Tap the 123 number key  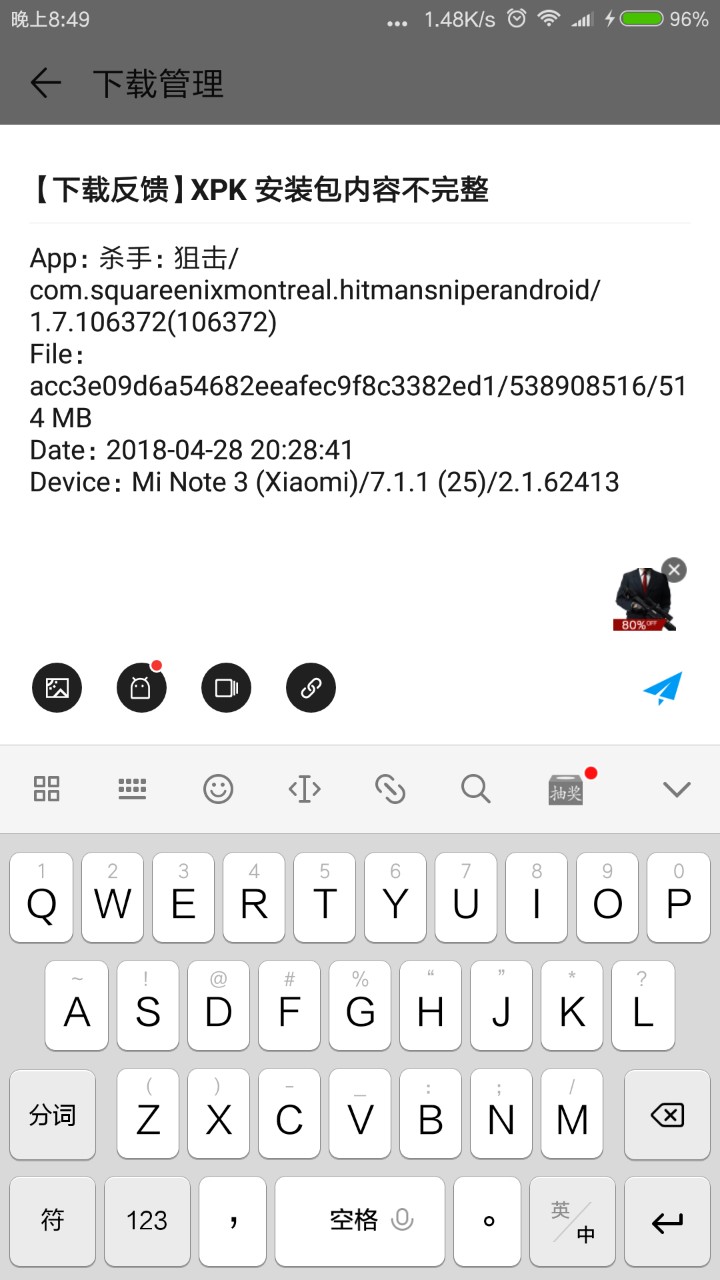point(147,1220)
